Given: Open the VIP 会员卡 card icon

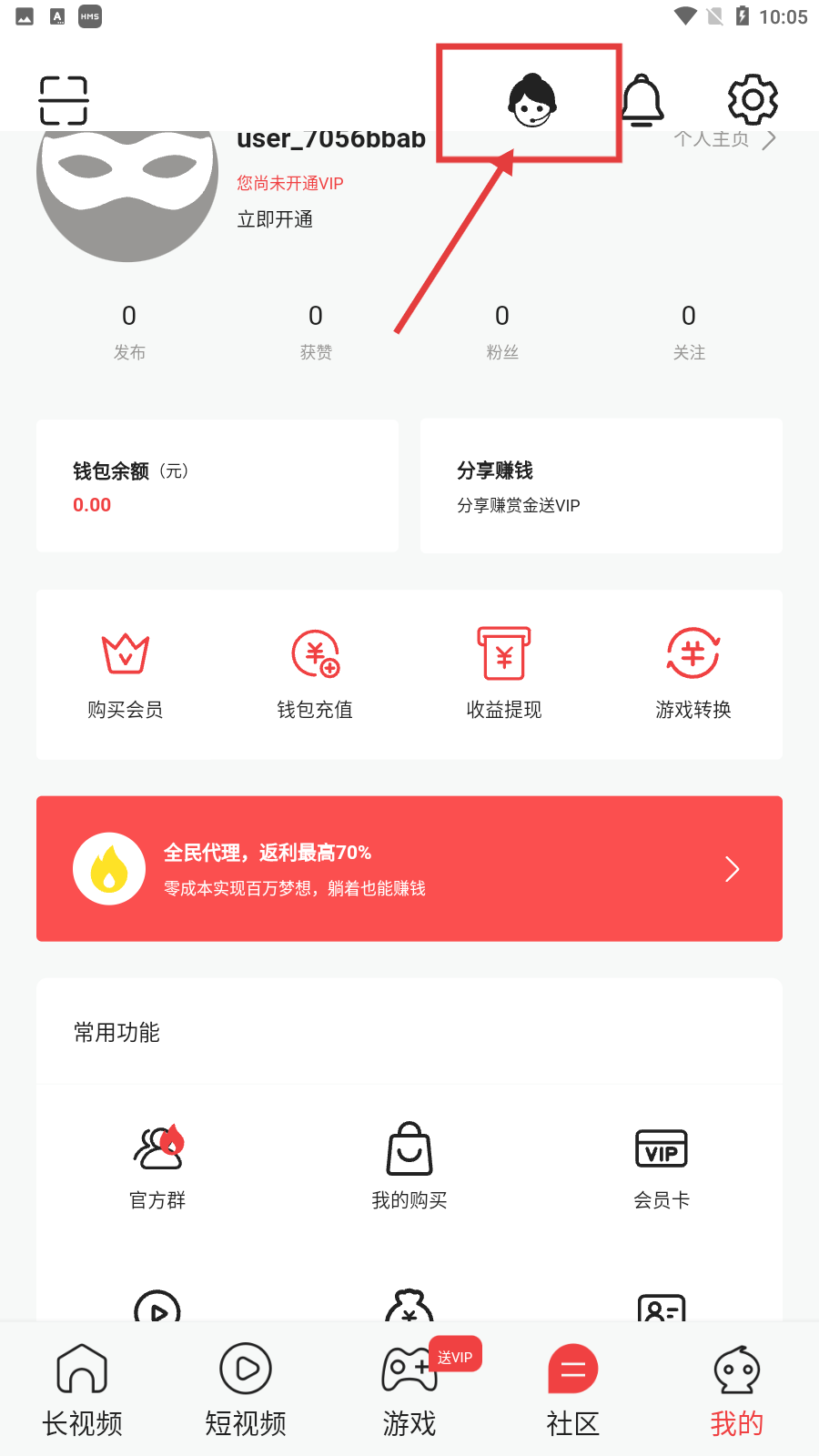Looking at the screenshot, I should (x=661, y=1149).
